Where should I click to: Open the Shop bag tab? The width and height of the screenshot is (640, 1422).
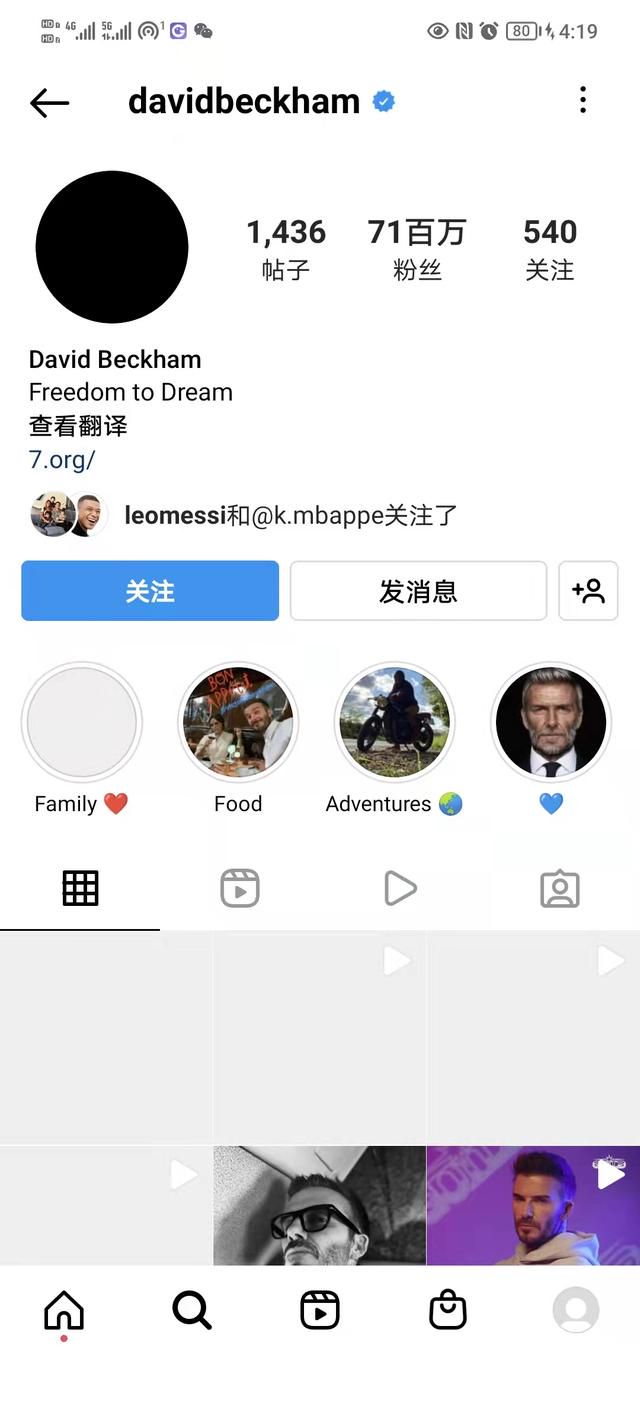[448, 1310]
